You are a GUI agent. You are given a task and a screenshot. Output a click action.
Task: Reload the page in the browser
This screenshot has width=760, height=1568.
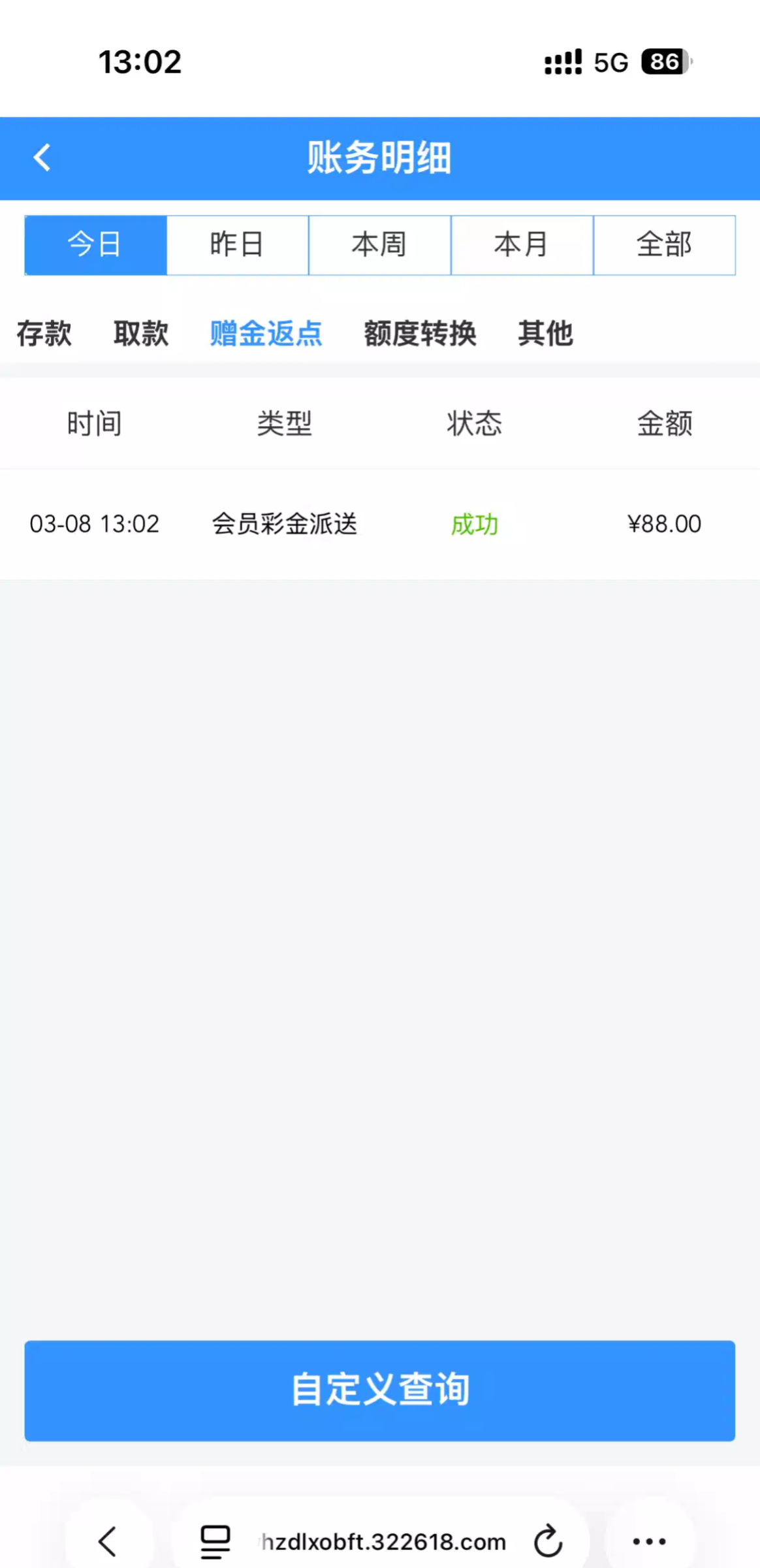(x=548, y=1542)
